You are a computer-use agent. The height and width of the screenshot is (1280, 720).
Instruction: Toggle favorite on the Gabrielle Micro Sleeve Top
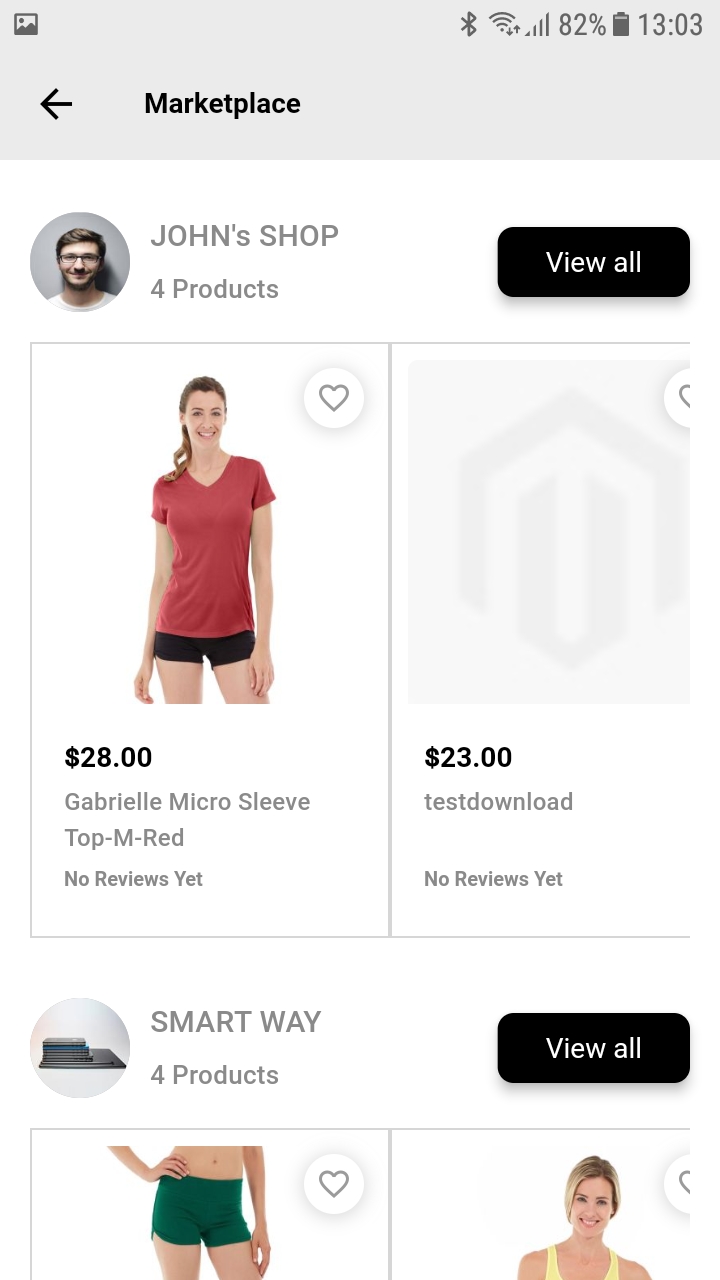click(x=334, y=397)
